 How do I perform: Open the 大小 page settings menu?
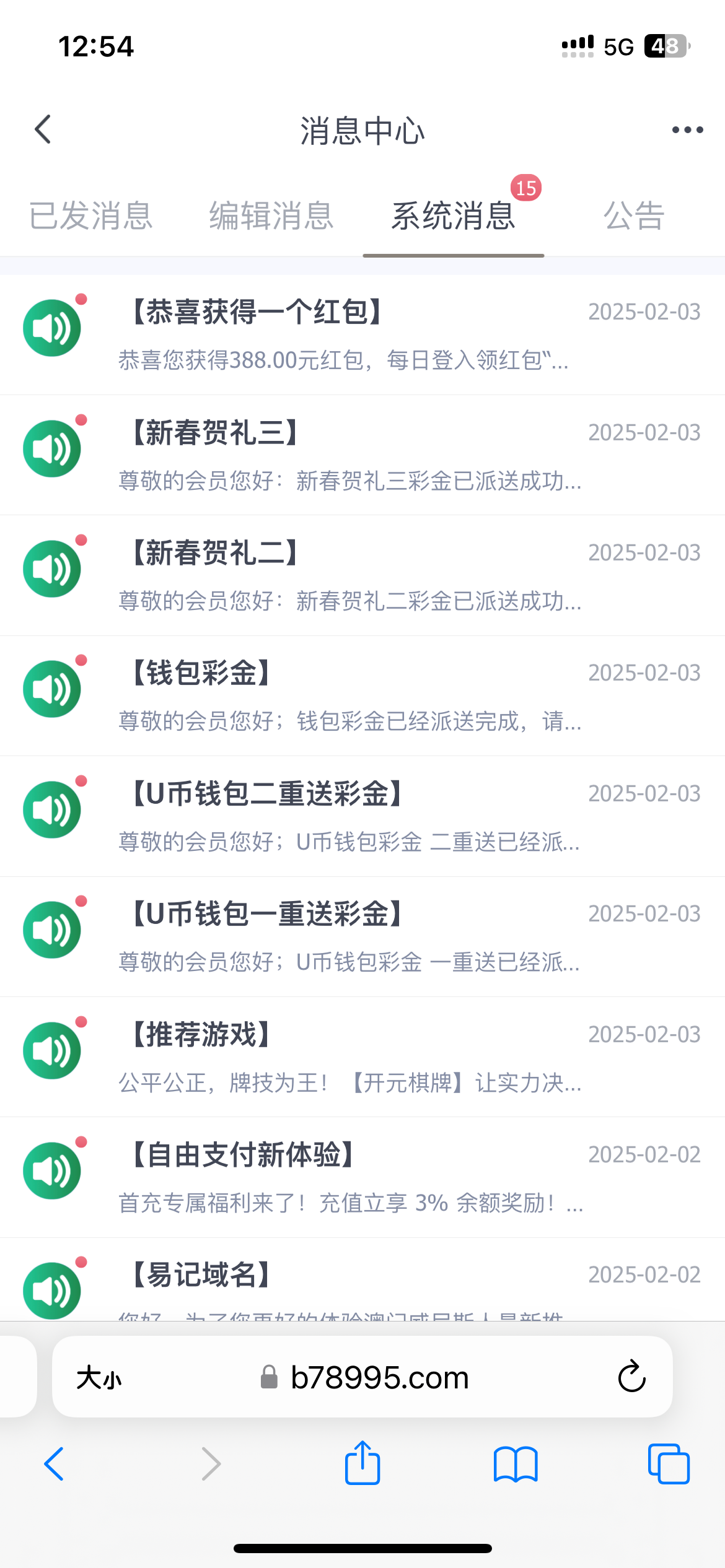(99, 1378)
